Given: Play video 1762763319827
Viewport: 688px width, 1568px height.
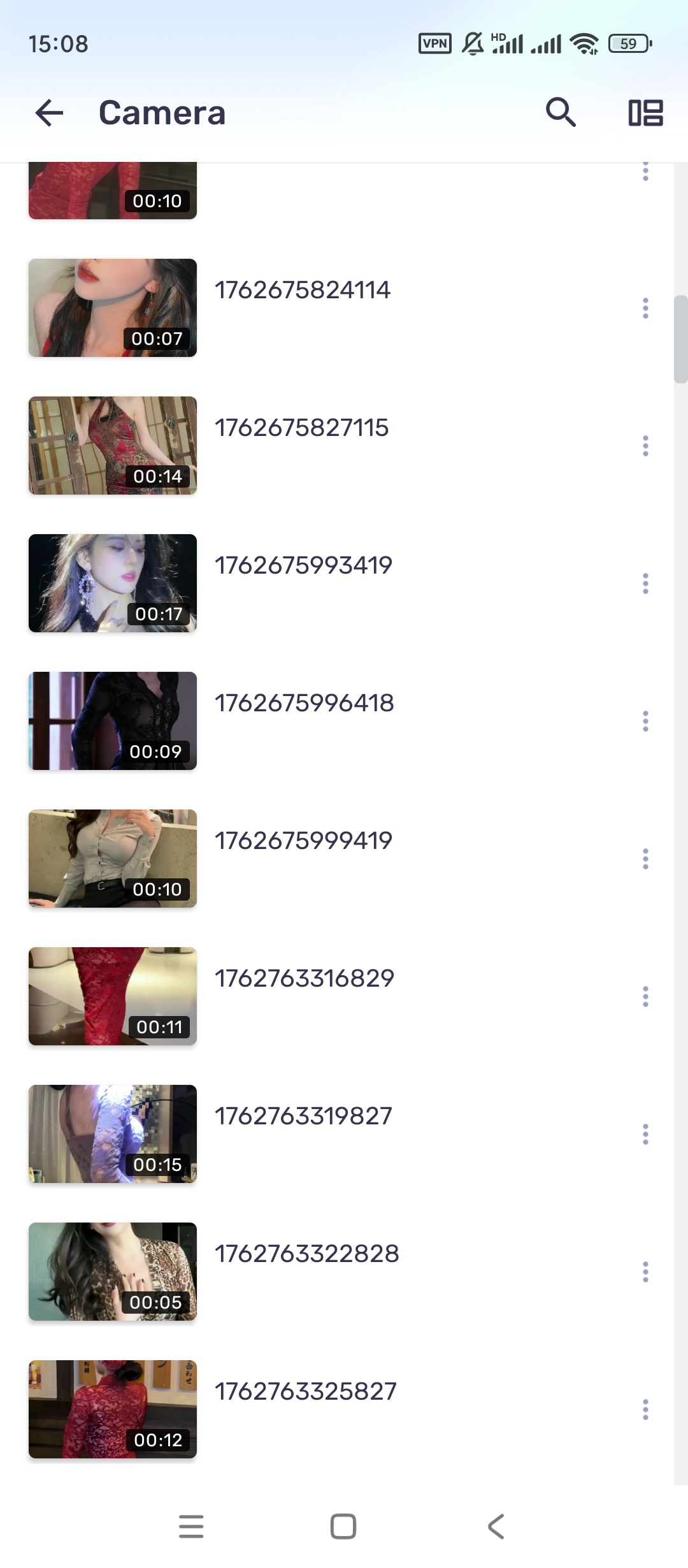Looking at the screenshot, I should click(x=112, y=1134).
